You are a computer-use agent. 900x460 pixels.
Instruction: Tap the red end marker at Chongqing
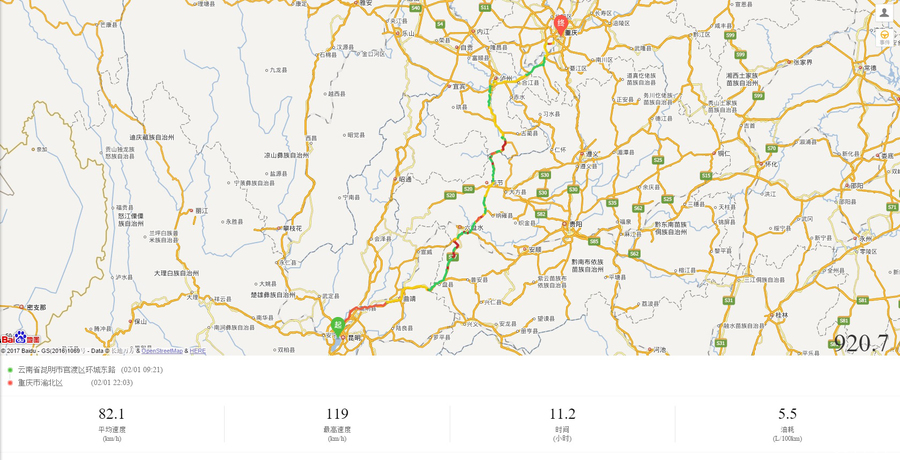[561, 22]
